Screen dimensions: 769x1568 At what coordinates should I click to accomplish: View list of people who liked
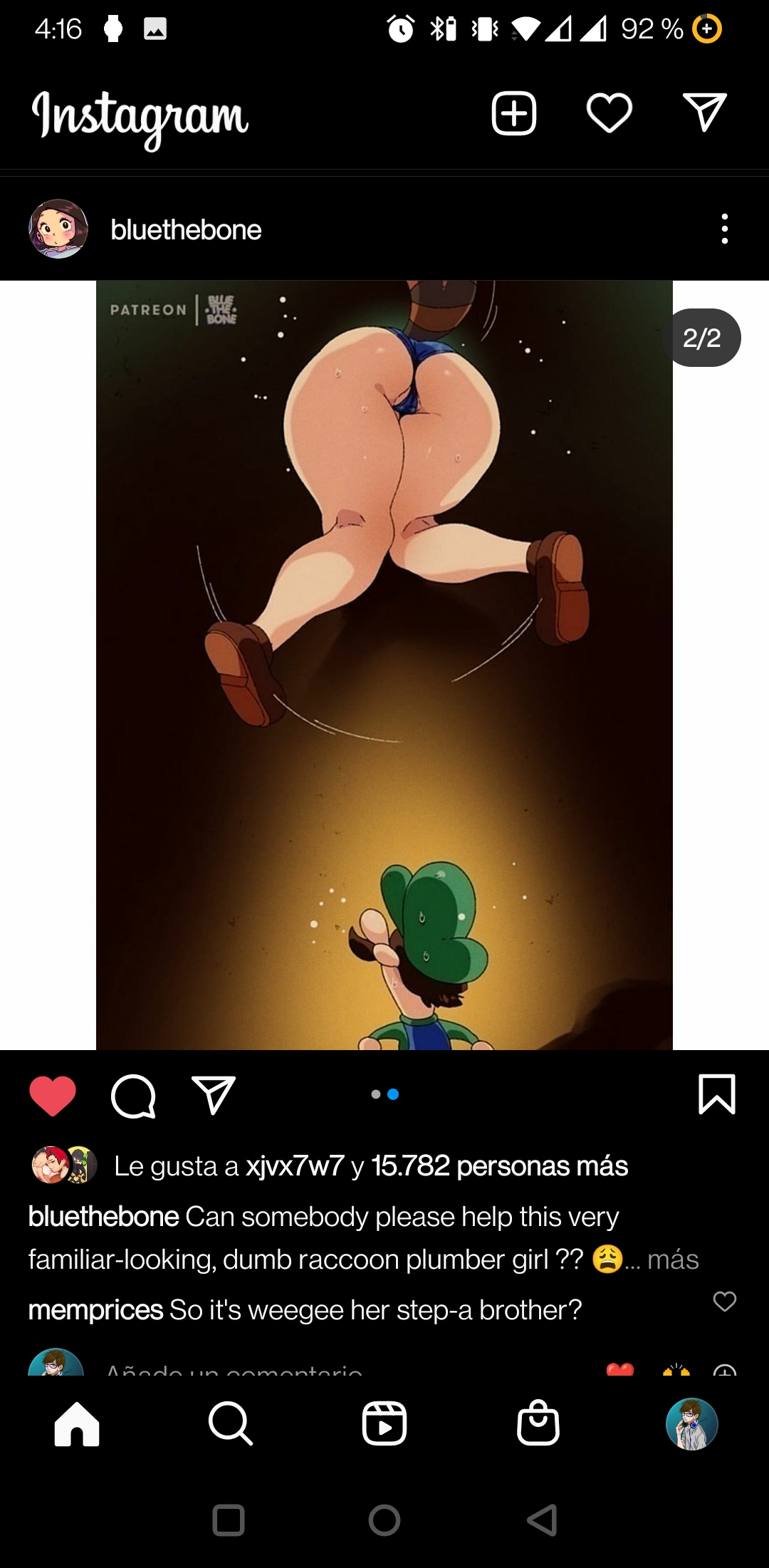(x=371, y=1166)
